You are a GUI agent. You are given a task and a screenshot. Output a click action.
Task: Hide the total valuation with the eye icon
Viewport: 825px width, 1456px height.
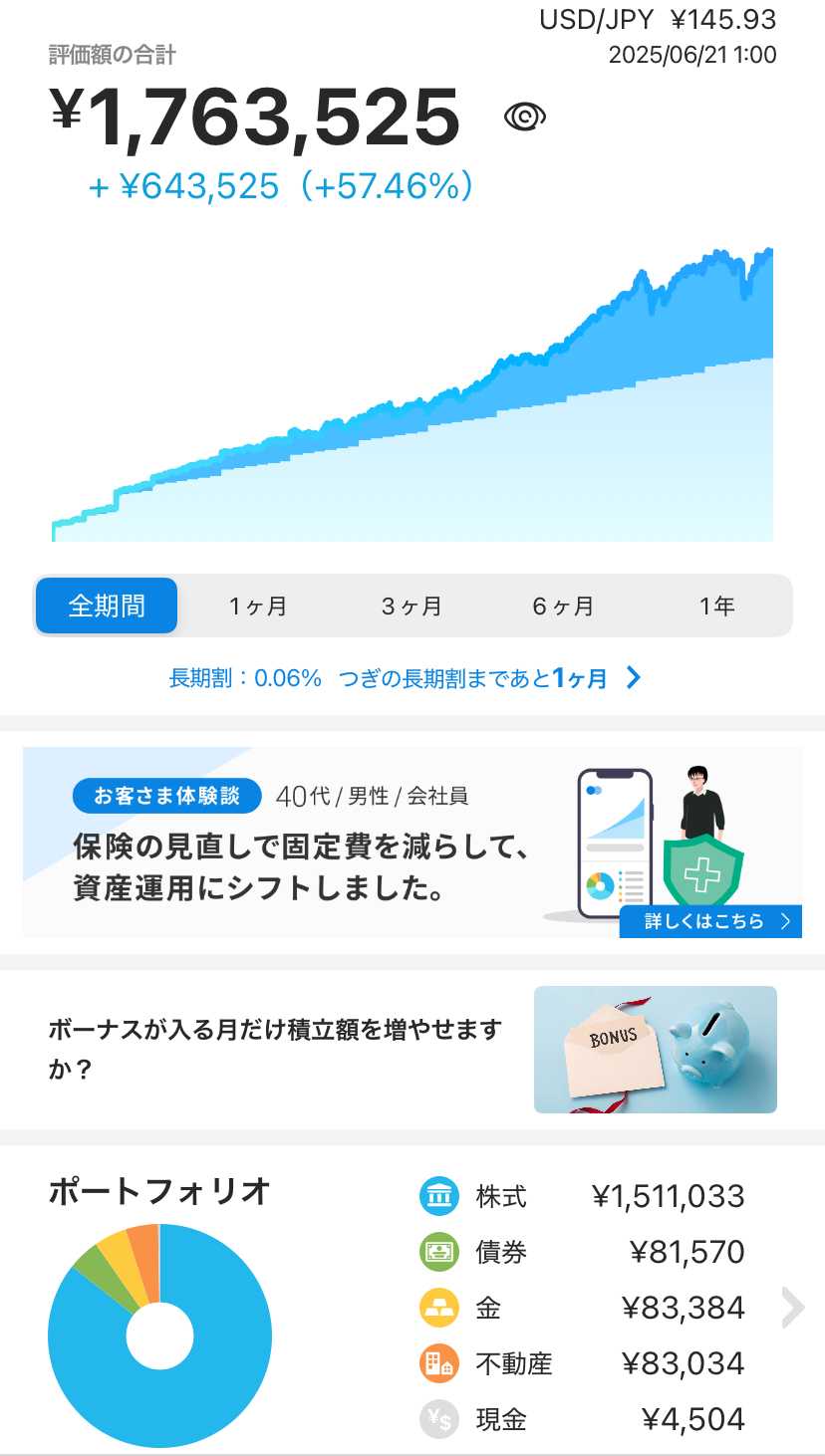(x=524, y=118)
